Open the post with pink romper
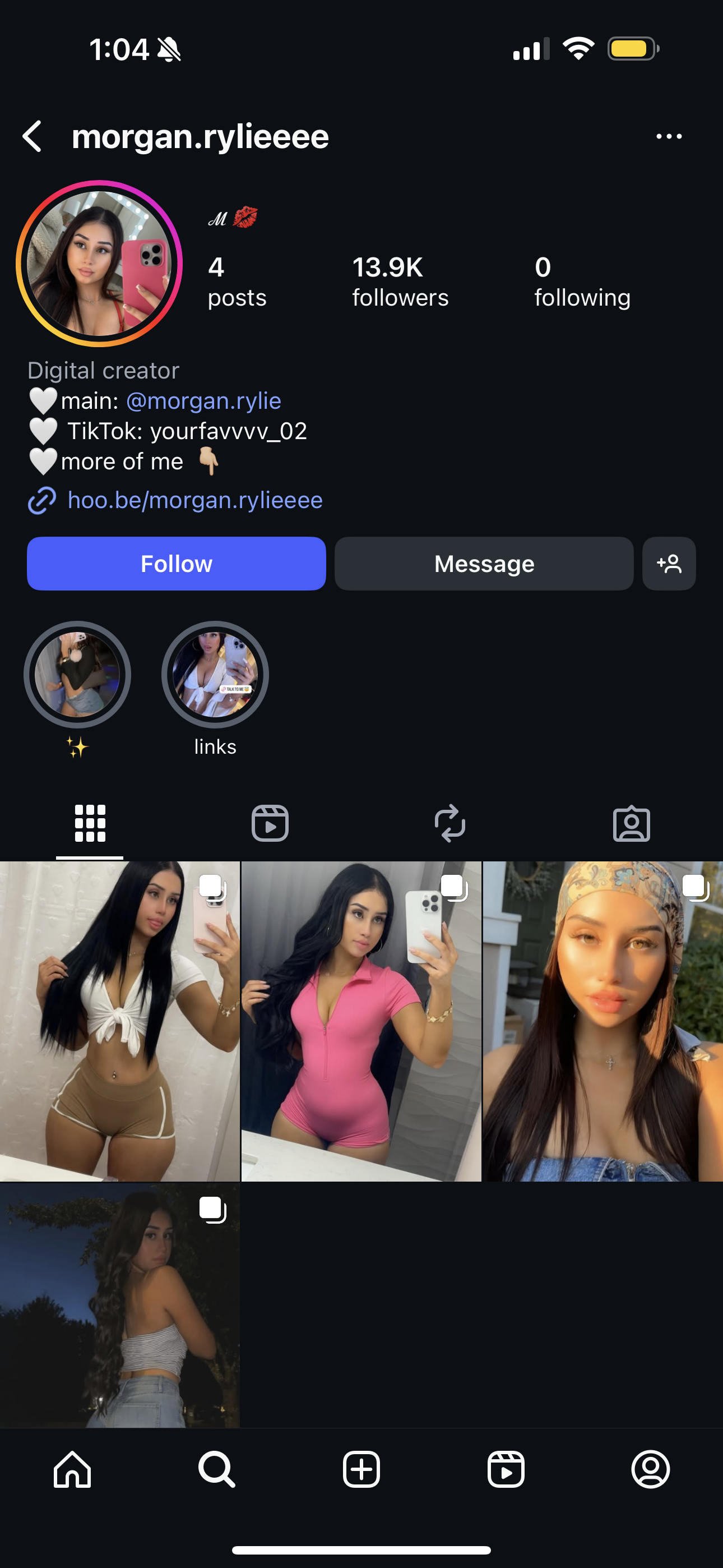Image resolution: width=723 pixels, height=1568 pixels. point(361,1021)
